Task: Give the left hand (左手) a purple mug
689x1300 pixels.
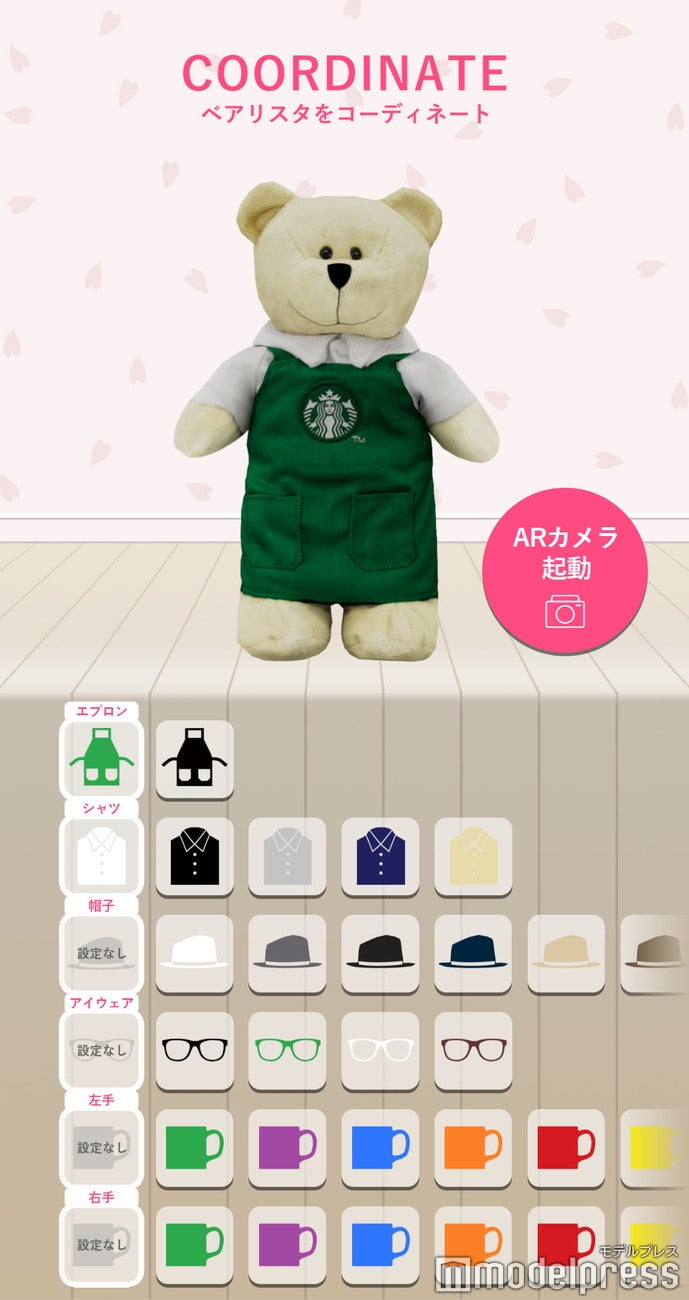Action: coord(287,1147)
